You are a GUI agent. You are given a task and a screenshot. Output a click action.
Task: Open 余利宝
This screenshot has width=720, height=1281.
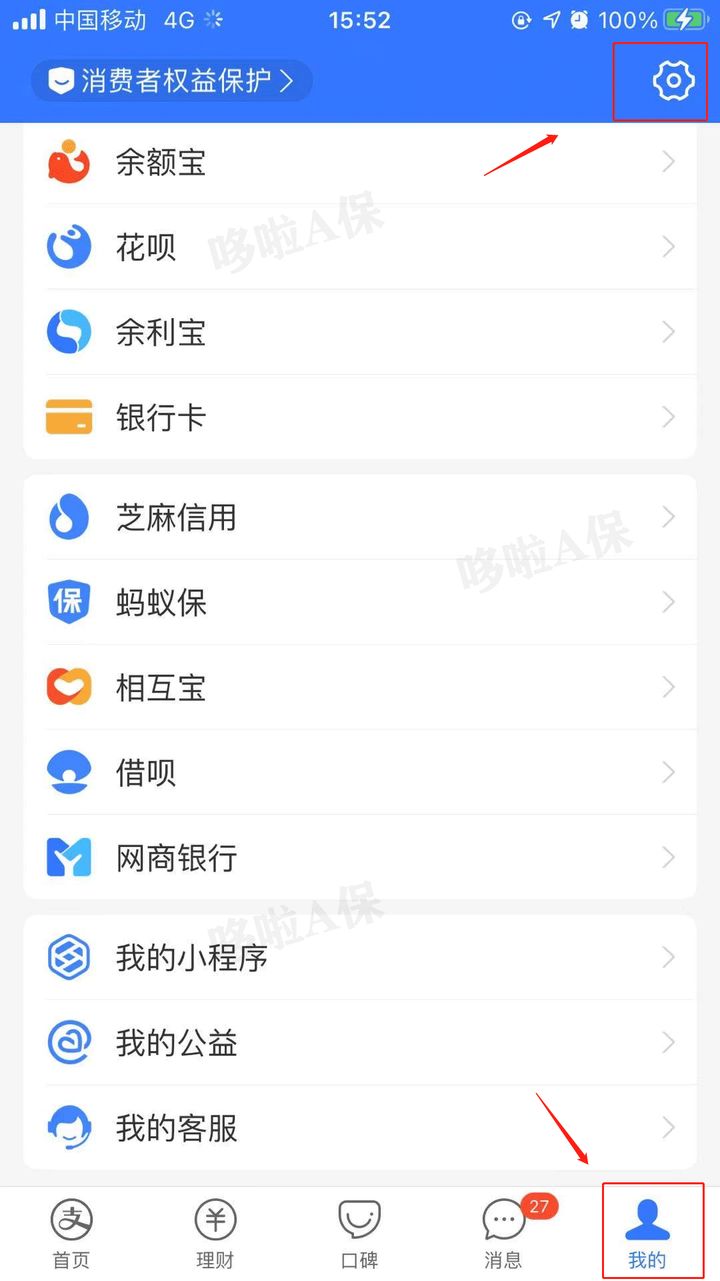pos(360,332)
